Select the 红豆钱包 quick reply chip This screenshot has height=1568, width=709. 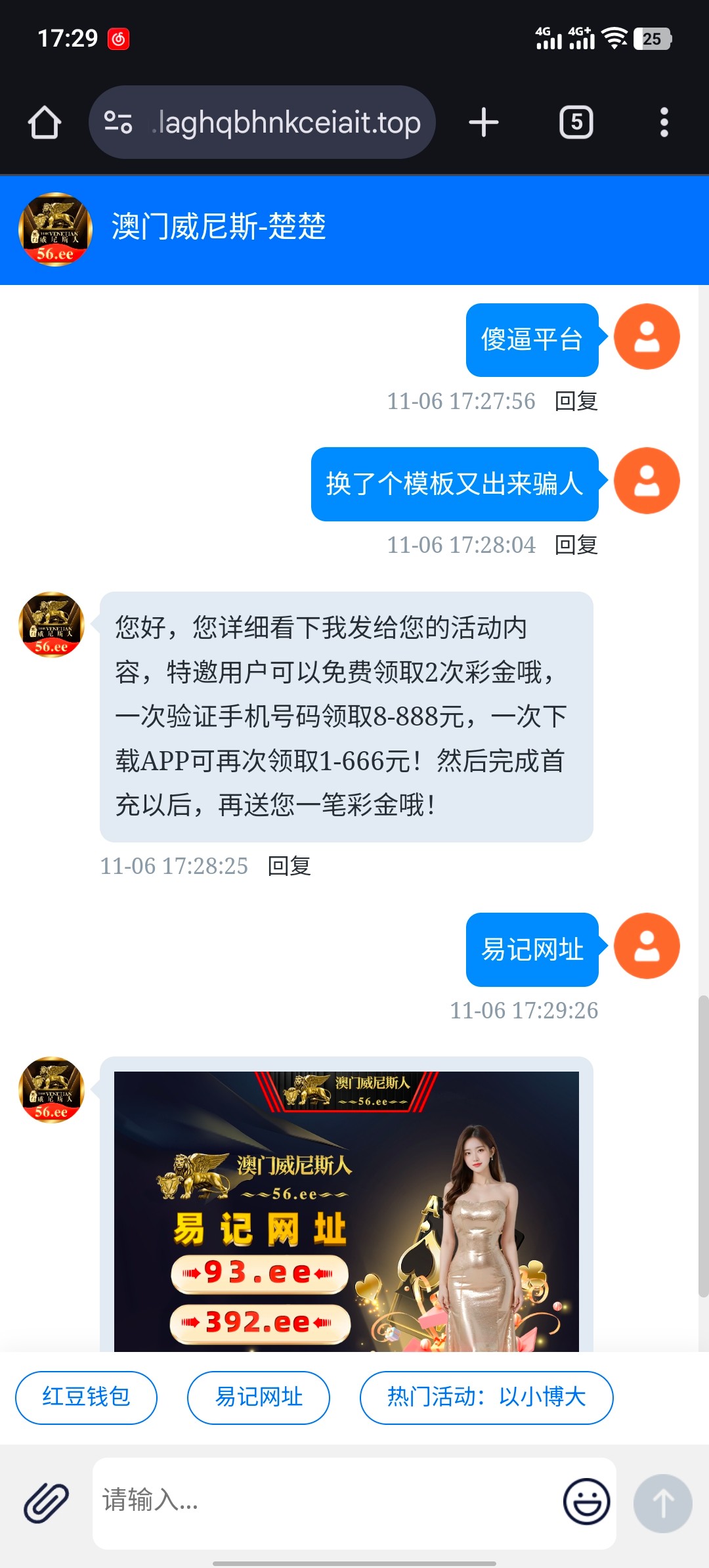pyautogui.click(x=86, y=1397)
